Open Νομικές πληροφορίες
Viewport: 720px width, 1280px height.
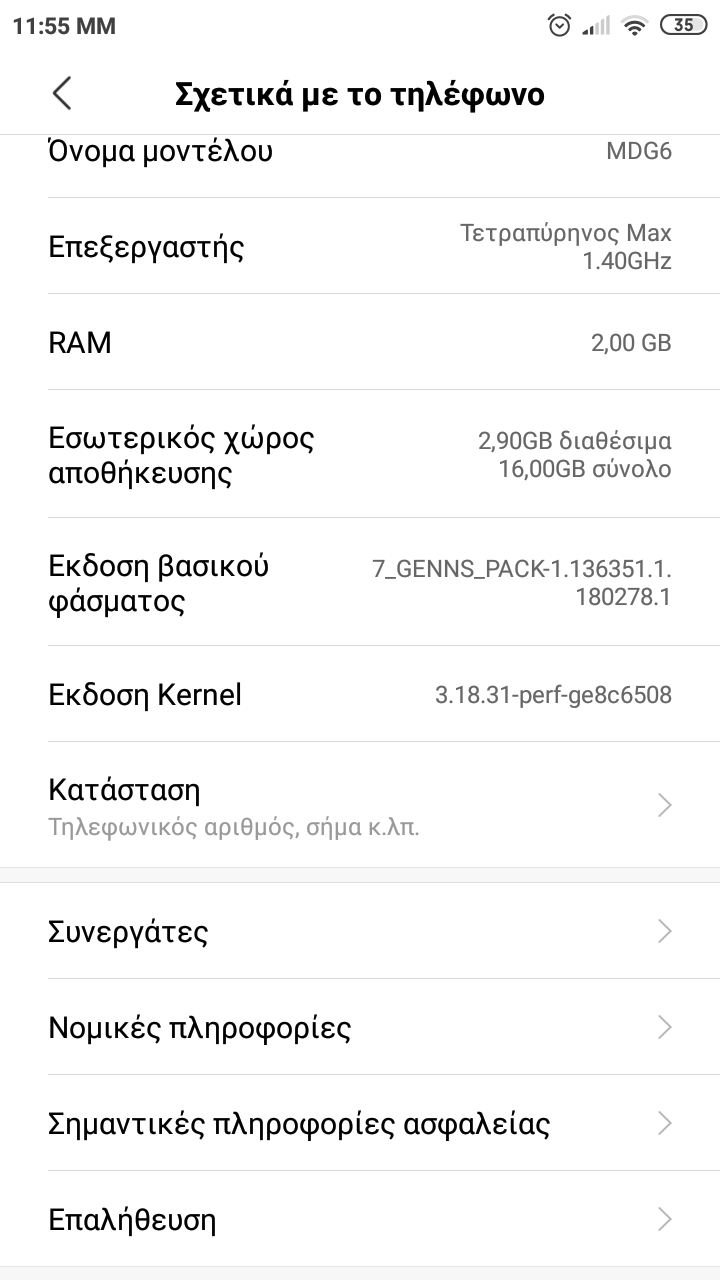360,1027
